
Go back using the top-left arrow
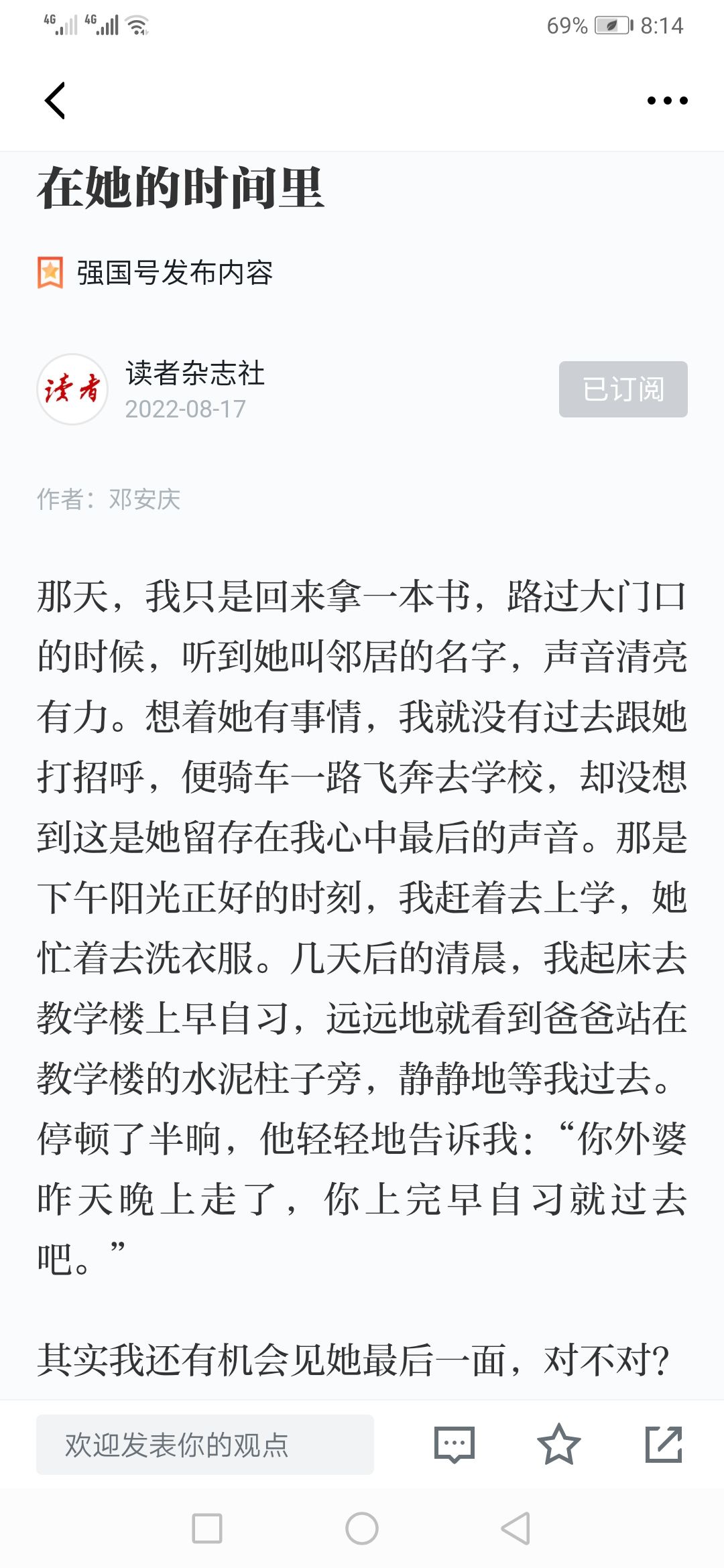coord(55,101)
